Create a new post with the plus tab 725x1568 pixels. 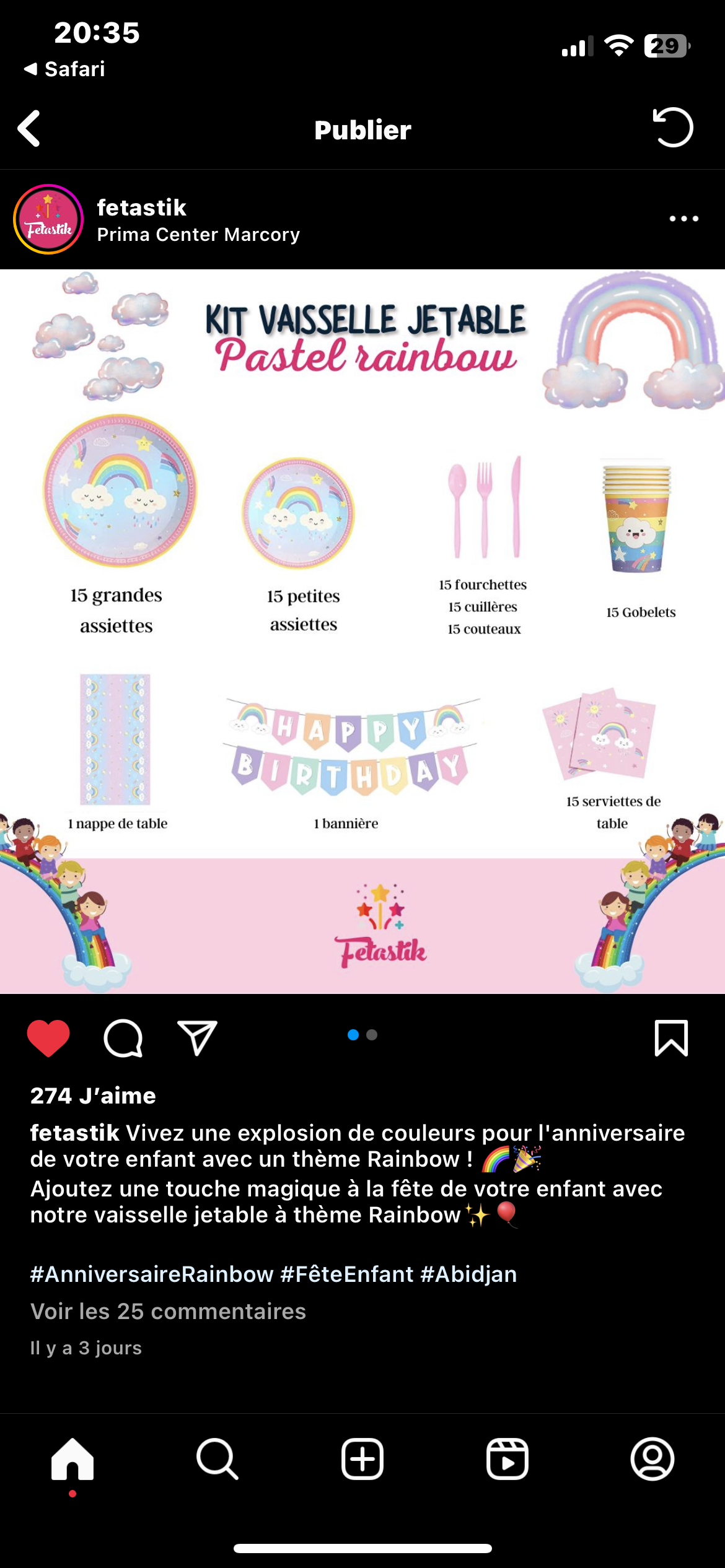click(x=362, y=1459)
